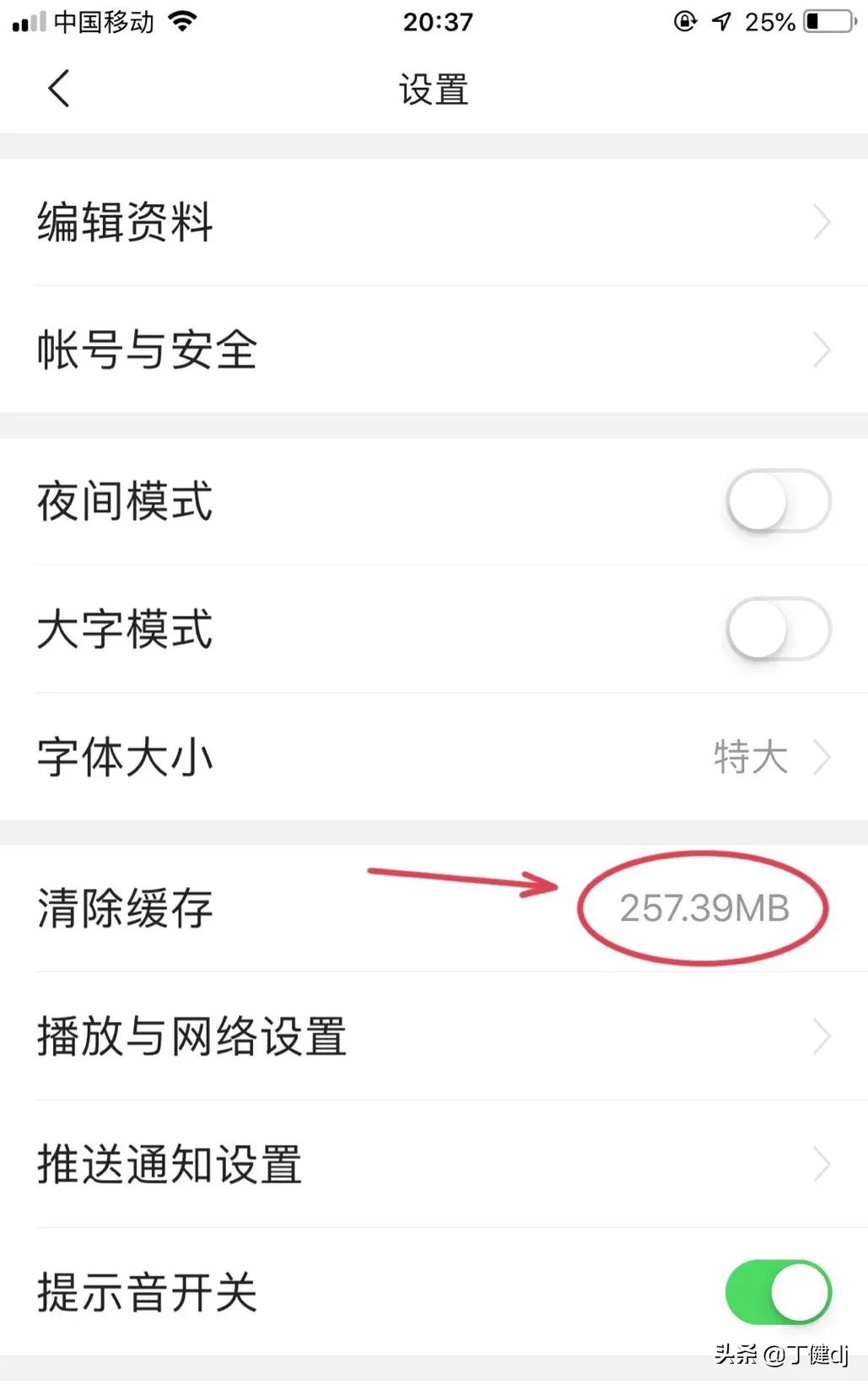The image size is (868, 1385).
Task: Tap the Wi-Fi icon in status bar
Action: coord(180,21)
